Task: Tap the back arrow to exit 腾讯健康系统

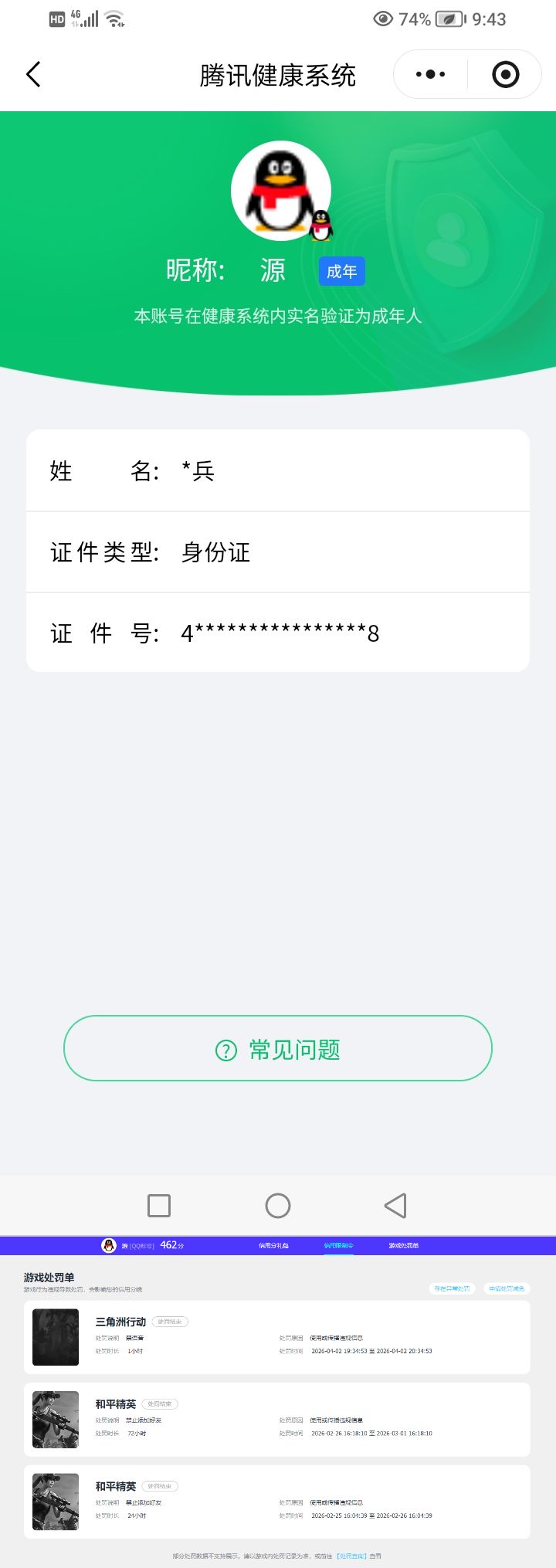Action: (x=32, y=74)
